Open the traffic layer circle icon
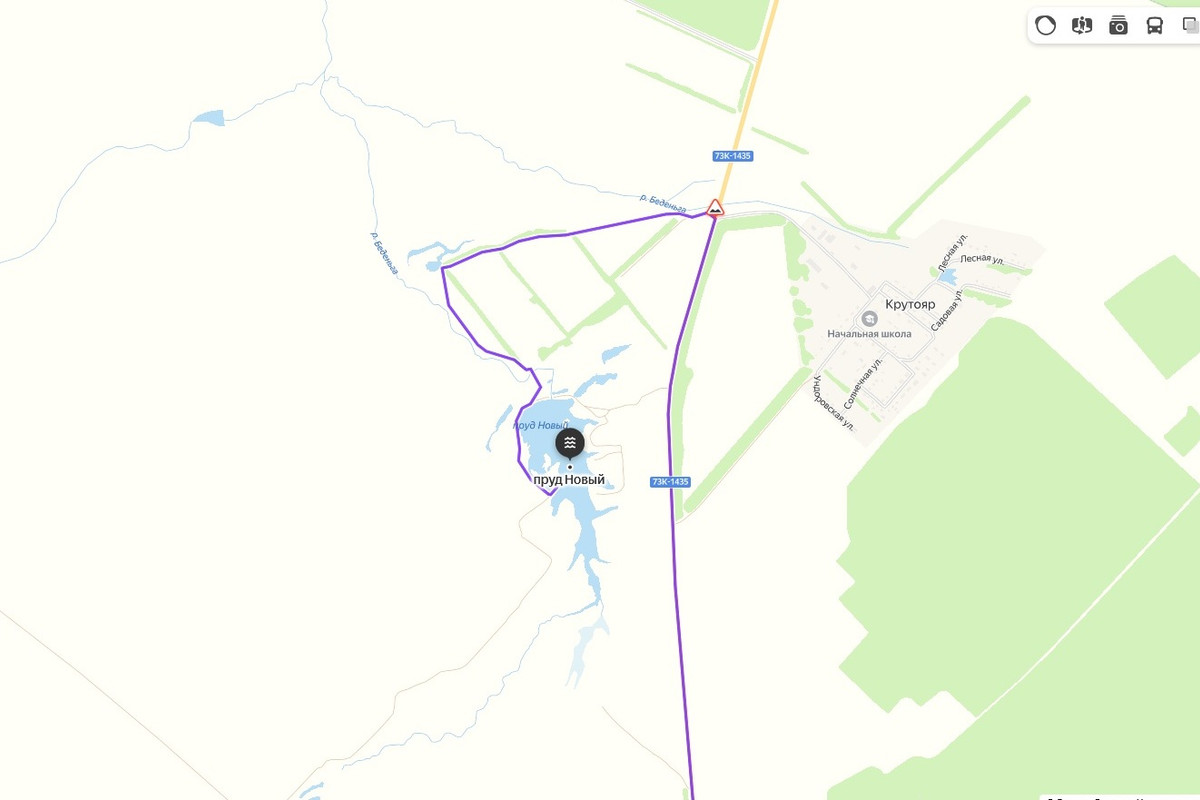 tap(1045, 26)
